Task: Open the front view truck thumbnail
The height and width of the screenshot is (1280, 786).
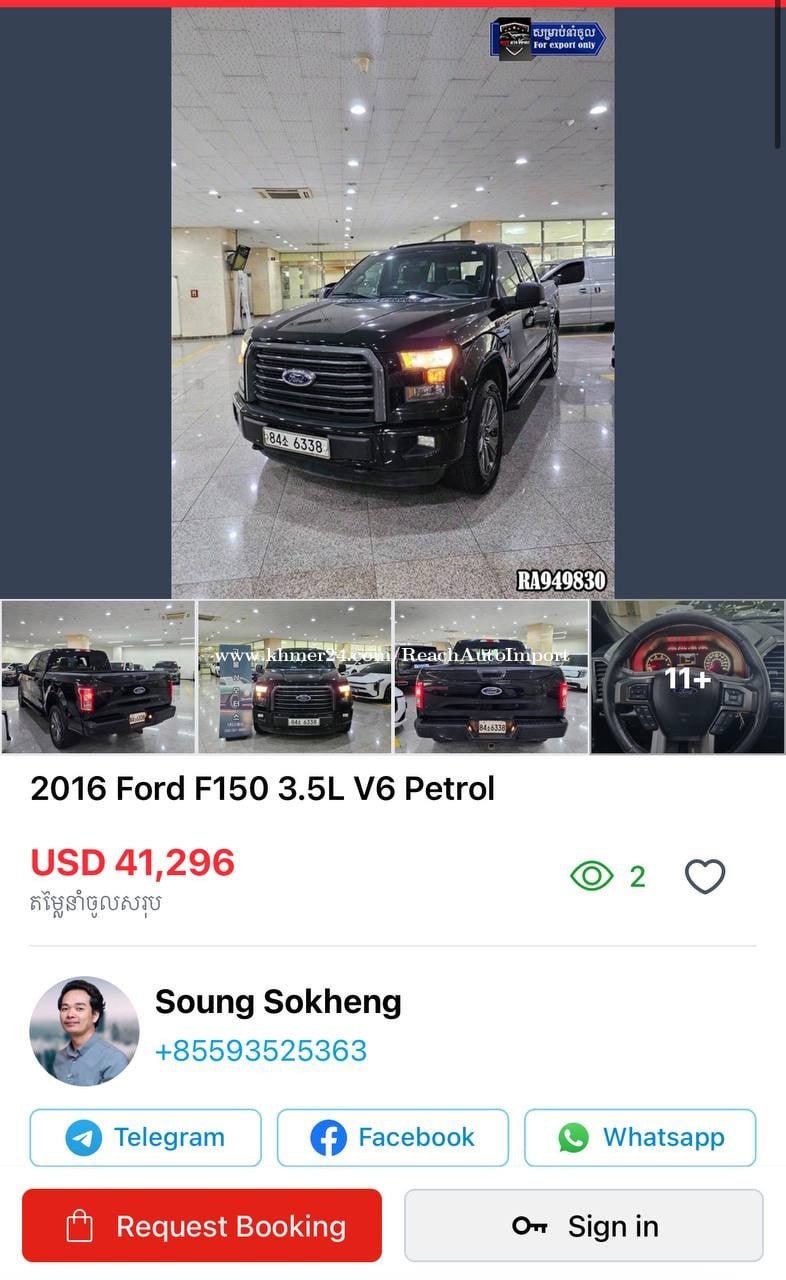Action: tap(294, 677)
